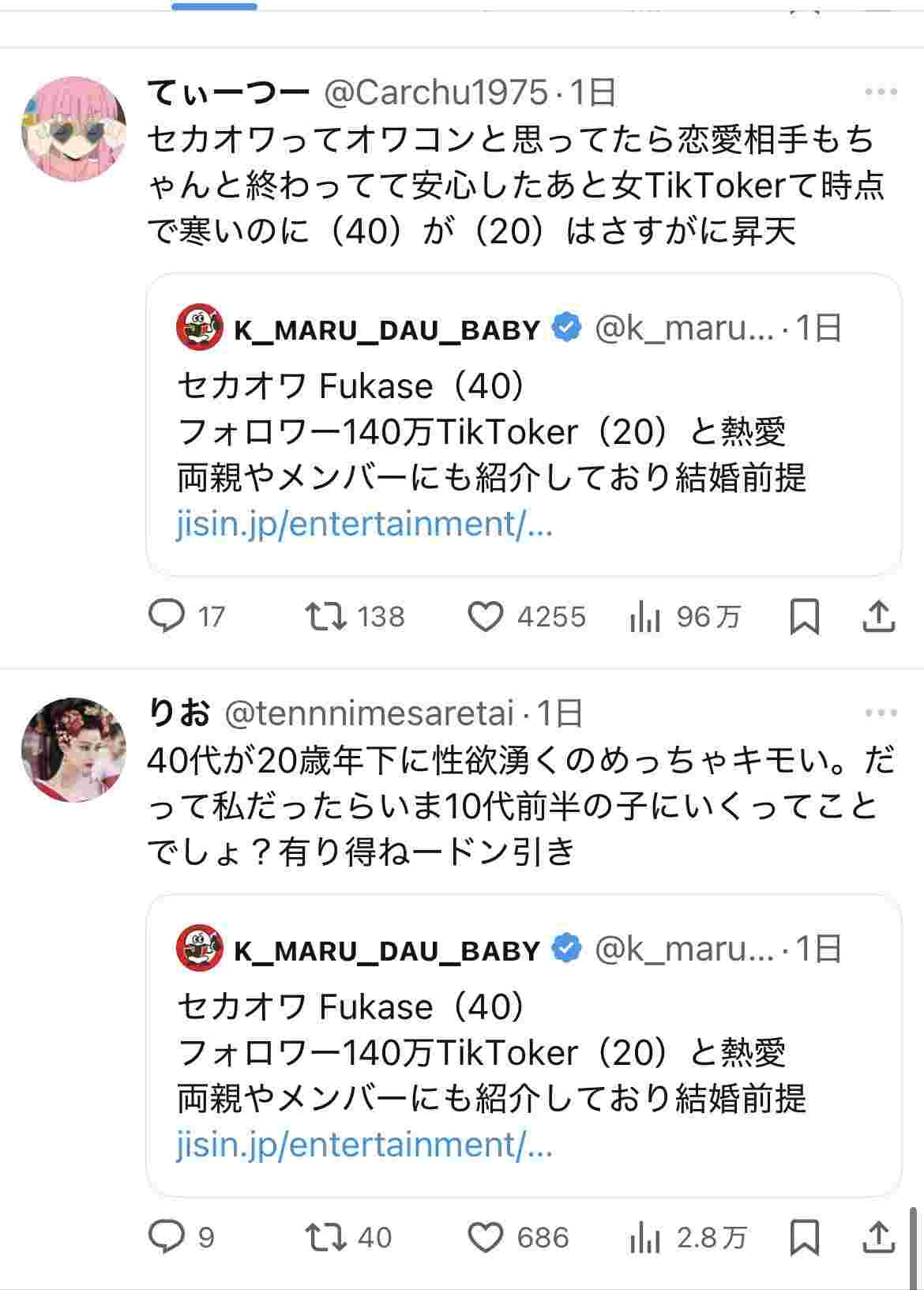Open the @tennnimesaretai username handle

click(370, 713)
